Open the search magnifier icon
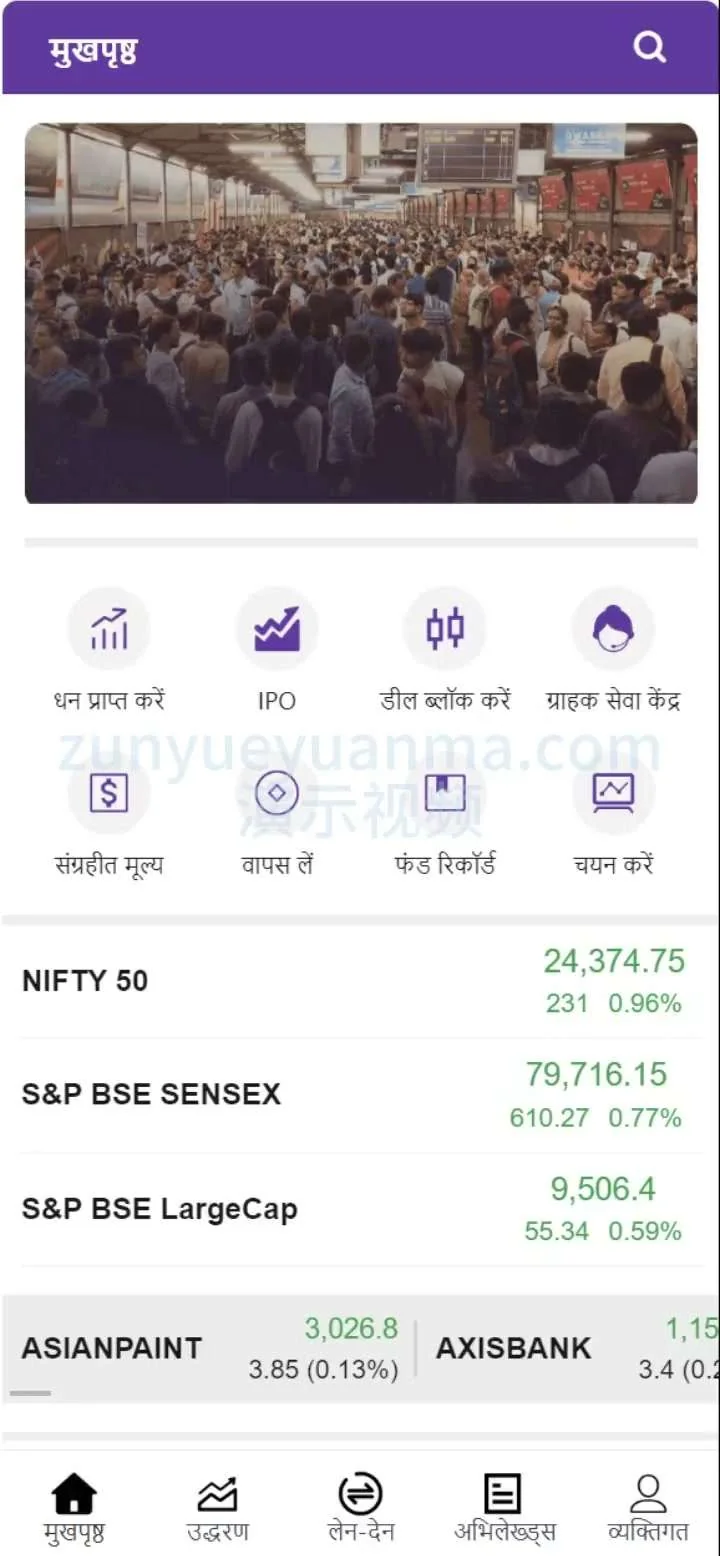This screenshot has width=720, height=1556. pos(649,47)
